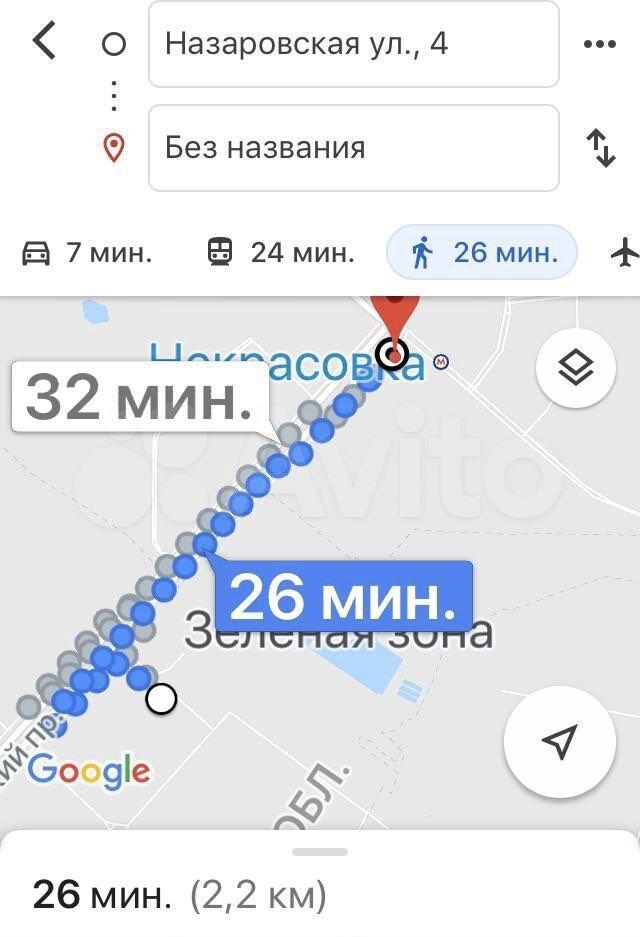Edit destination field Без названия
This screenshot has height=937, width=640.
353,148
